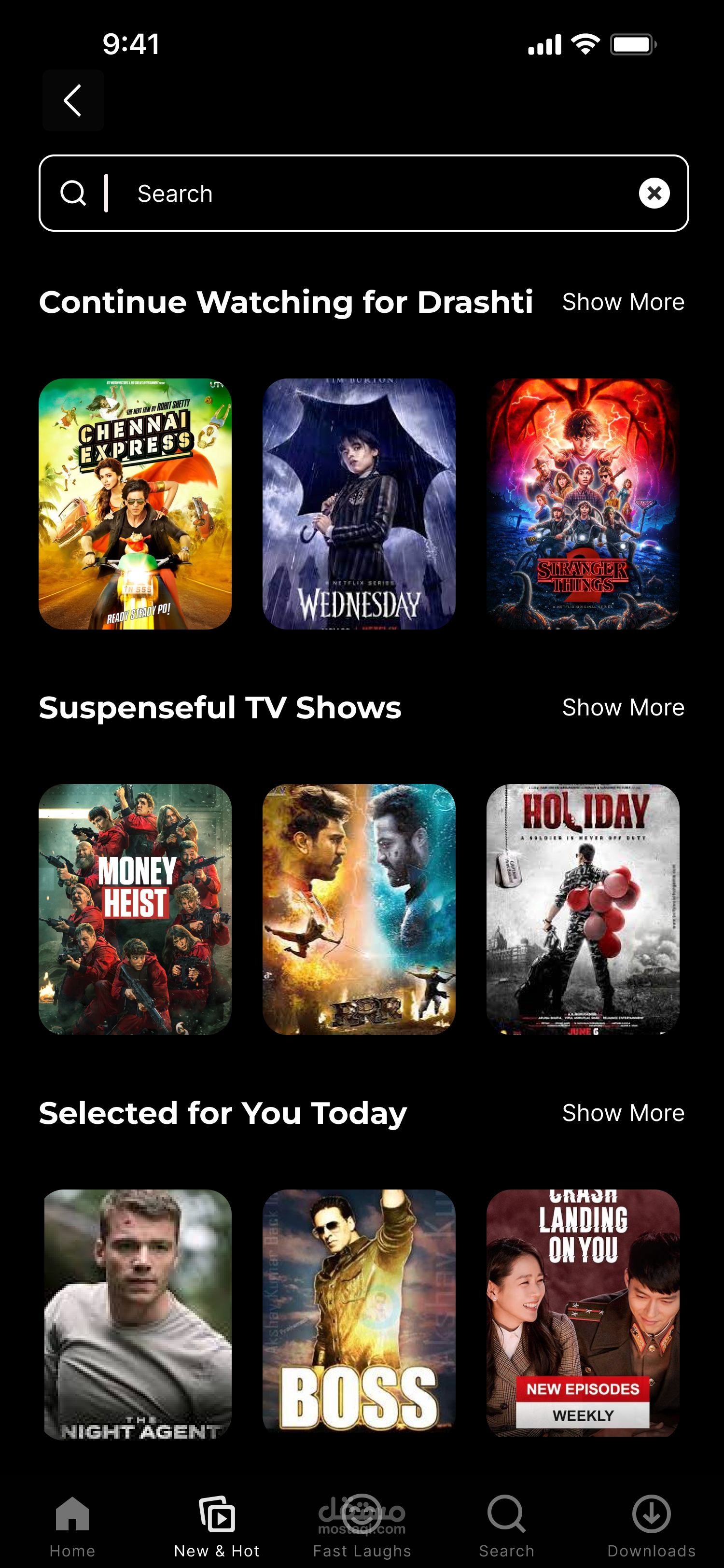Switch to the Home tab
Viewport: 724px width, 1568px height.
(72, 1526)
